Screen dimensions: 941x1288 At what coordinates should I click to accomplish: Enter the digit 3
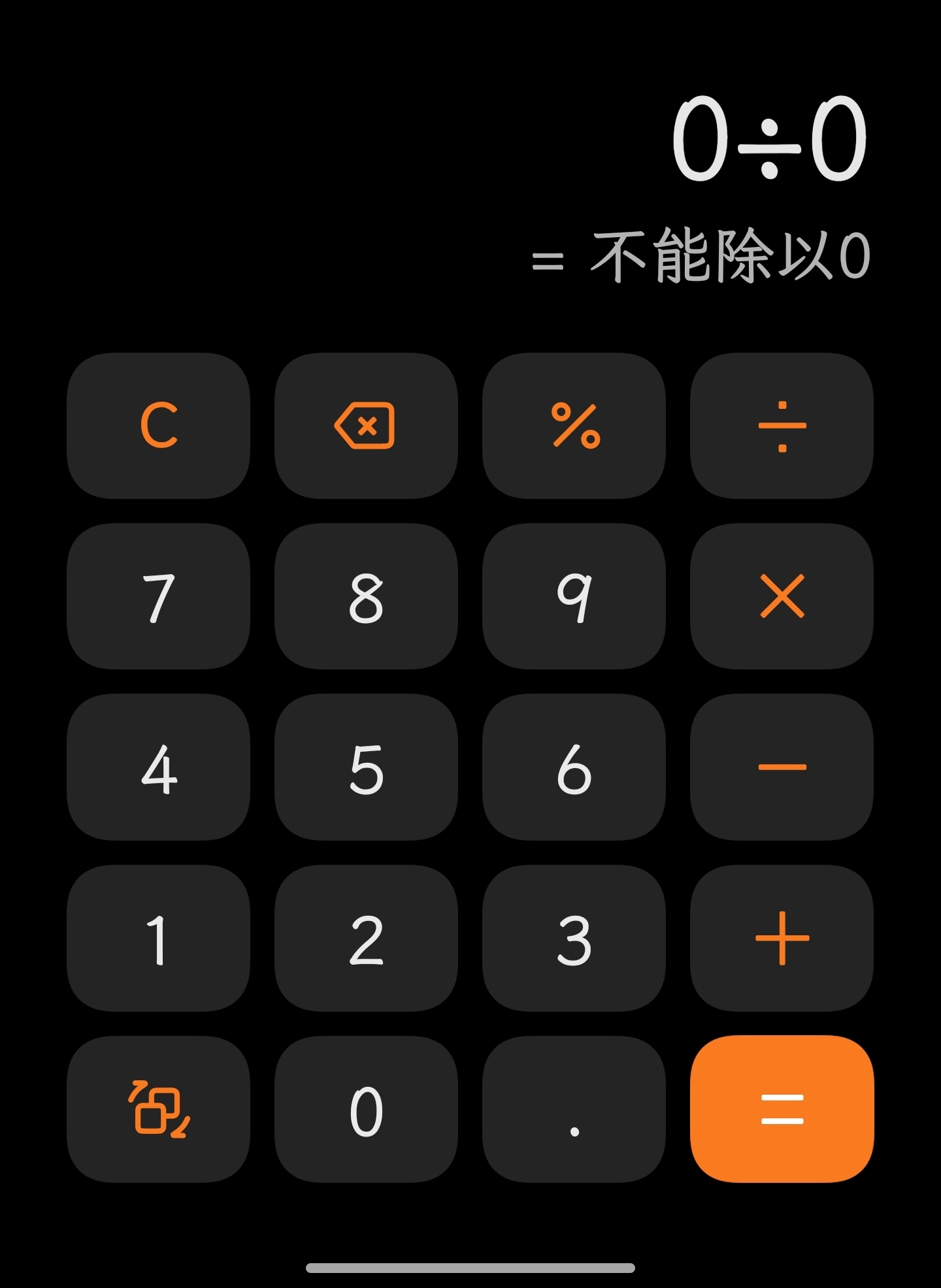click(x=574, y=939)
